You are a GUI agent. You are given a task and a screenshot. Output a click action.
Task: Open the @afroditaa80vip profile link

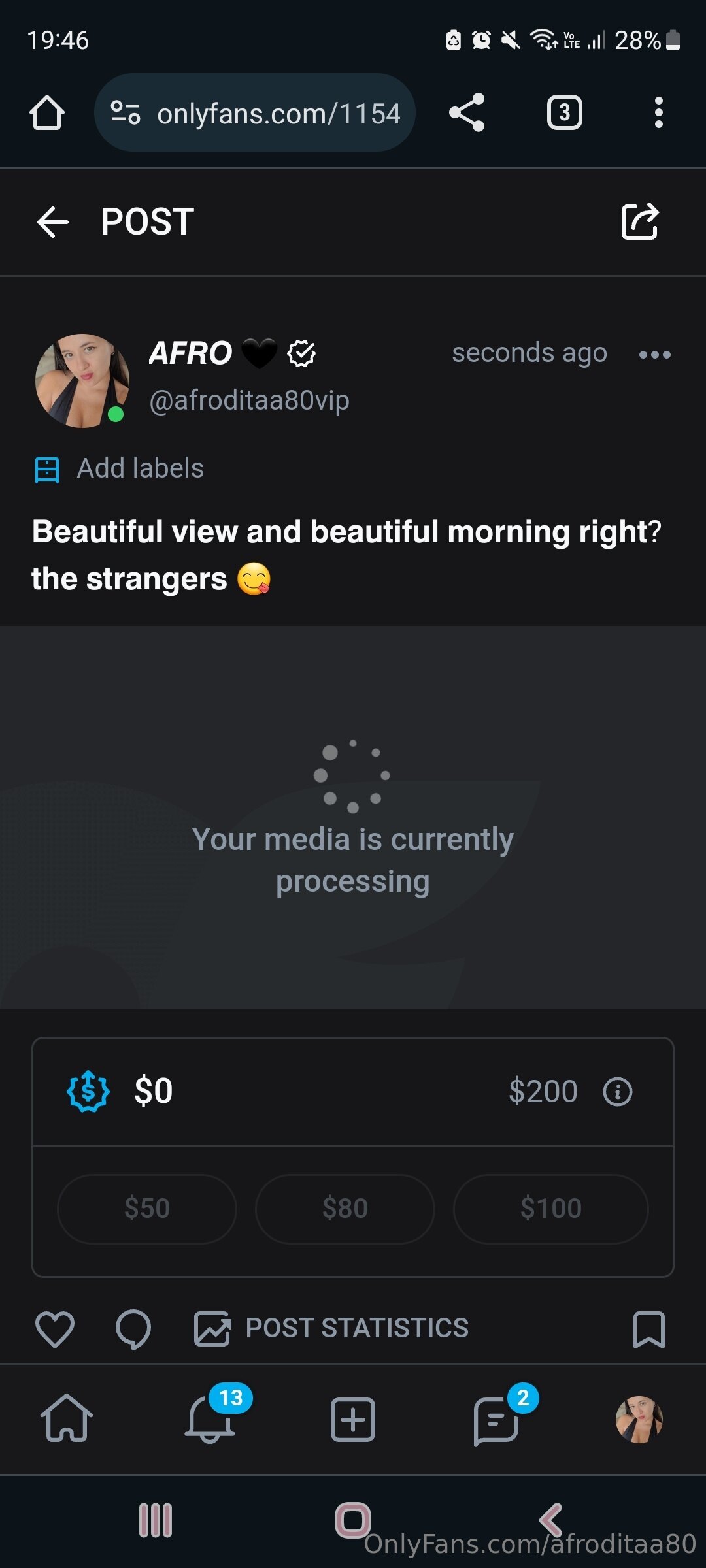[249, 400]
